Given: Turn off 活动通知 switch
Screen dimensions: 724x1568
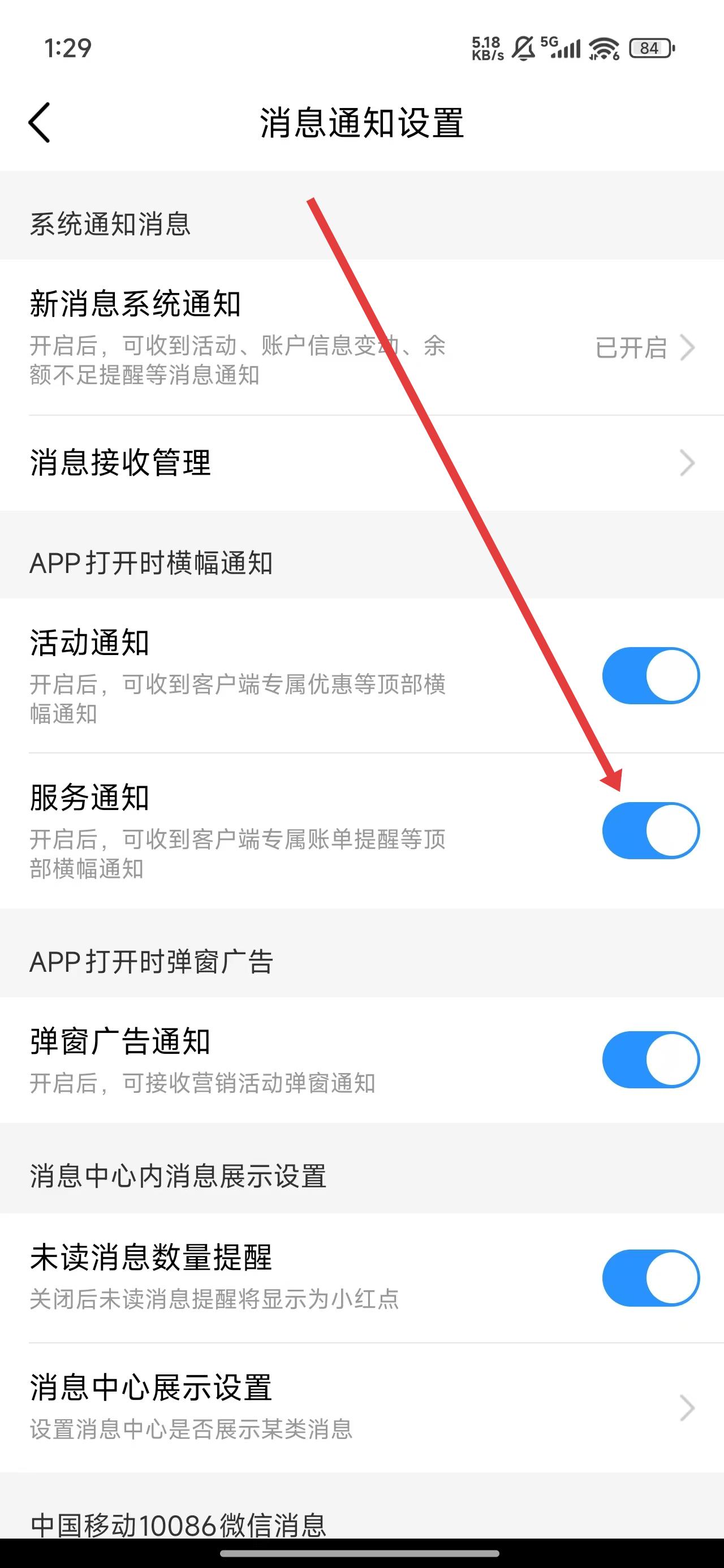Looking at the screenshot, I should (x=650, y=675).
